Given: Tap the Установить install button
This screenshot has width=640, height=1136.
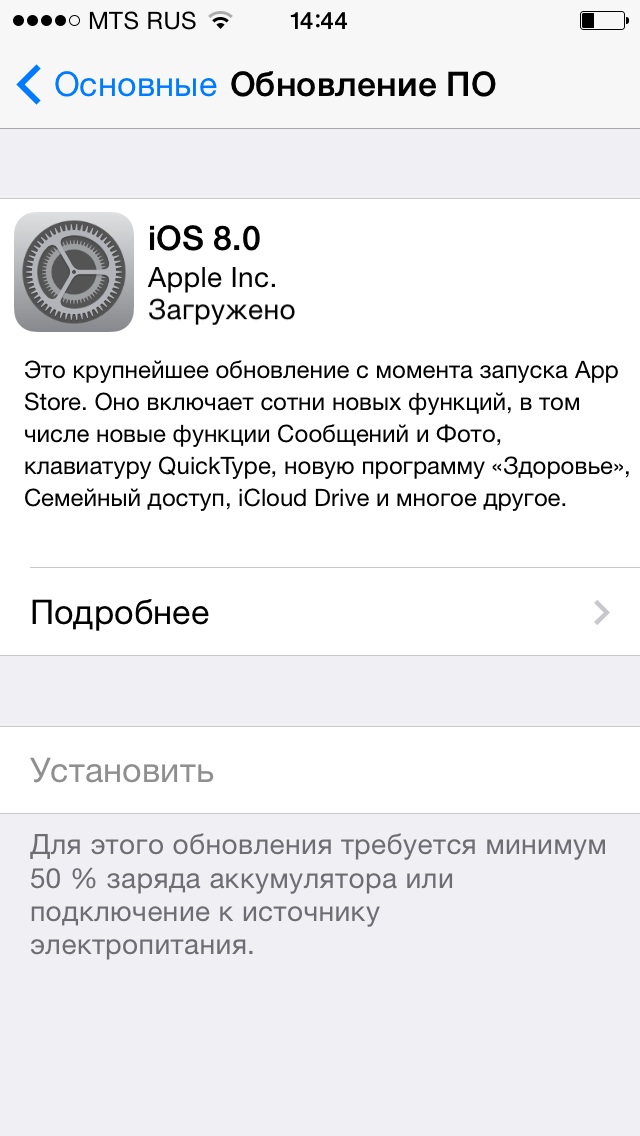Looking at the screenshot, I should pyautogui.click(x=122, y=771).
